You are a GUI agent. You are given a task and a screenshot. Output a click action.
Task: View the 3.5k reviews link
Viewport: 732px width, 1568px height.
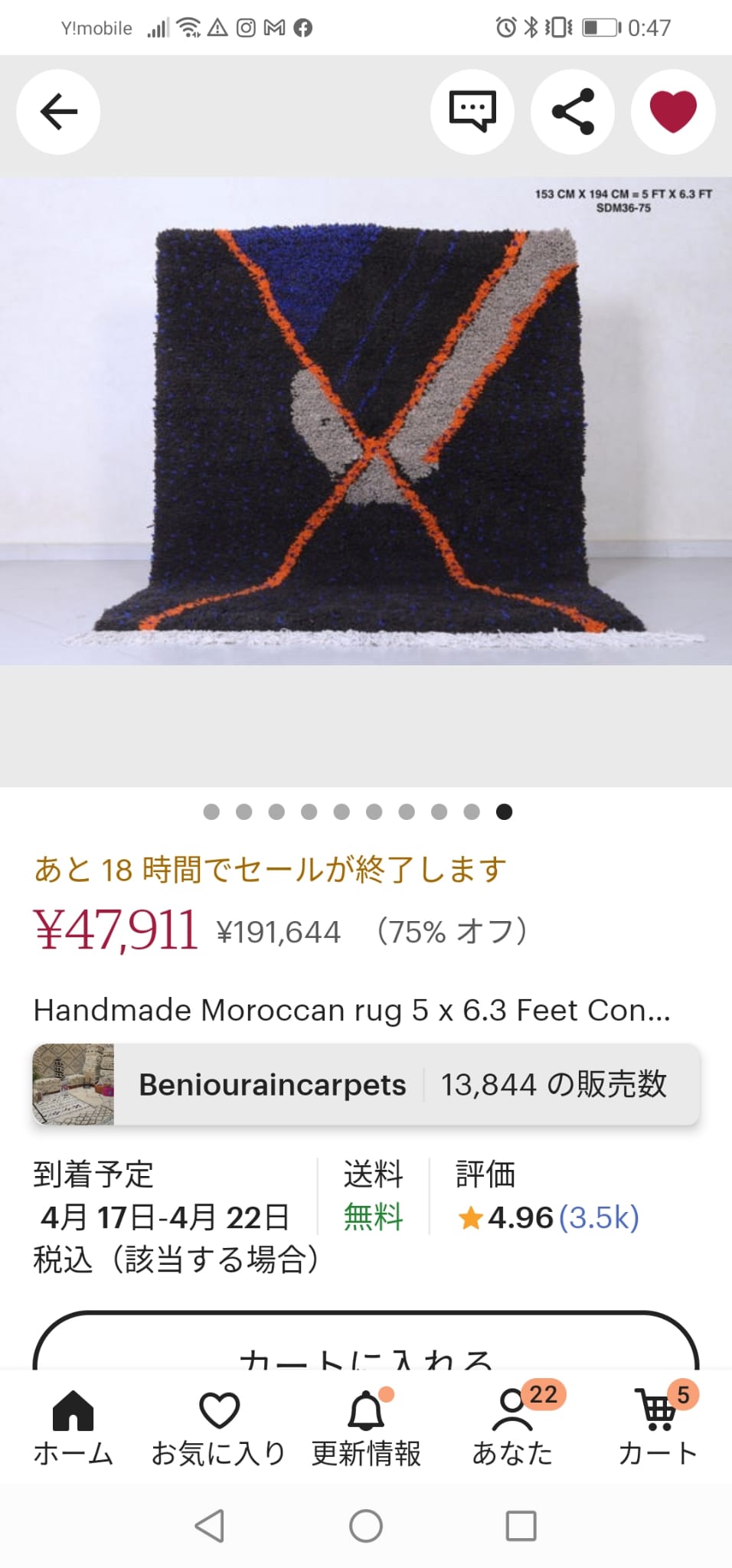599,1217
